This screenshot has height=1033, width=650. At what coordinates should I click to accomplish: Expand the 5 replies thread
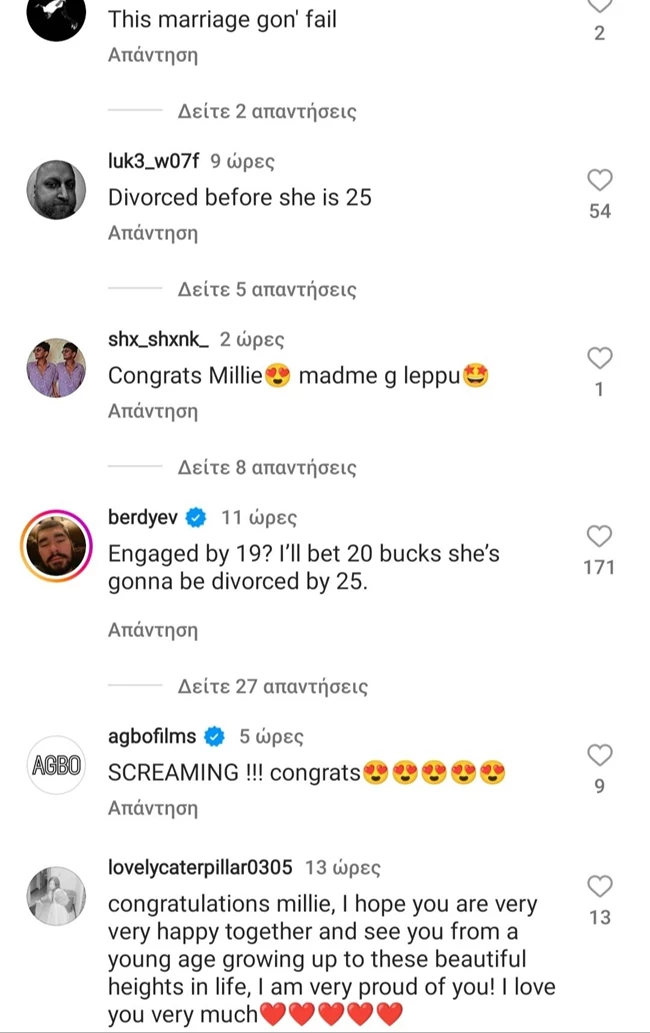pos(266,290)
